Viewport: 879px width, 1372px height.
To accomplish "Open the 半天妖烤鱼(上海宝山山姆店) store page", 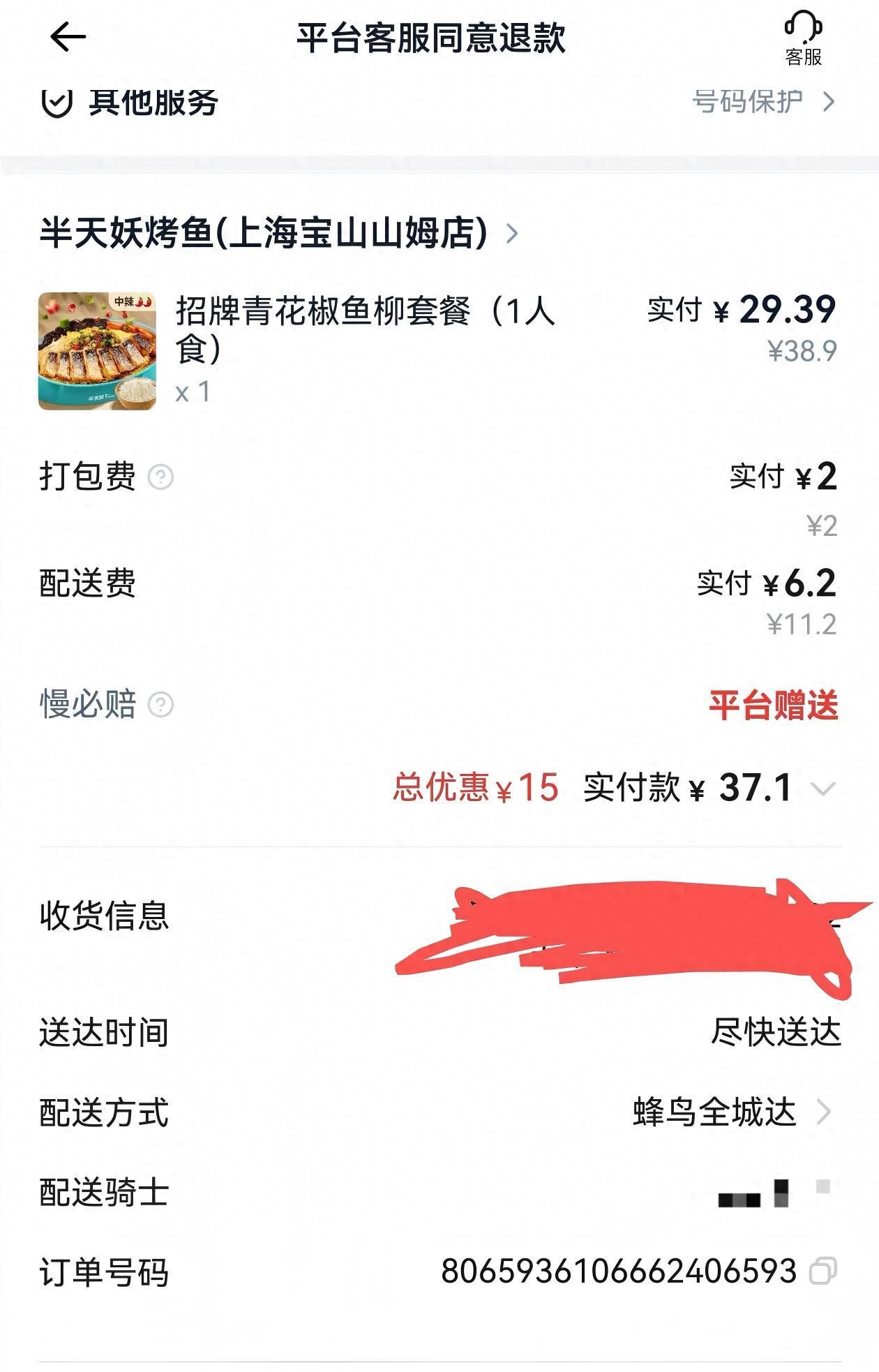I will (278, 233).
